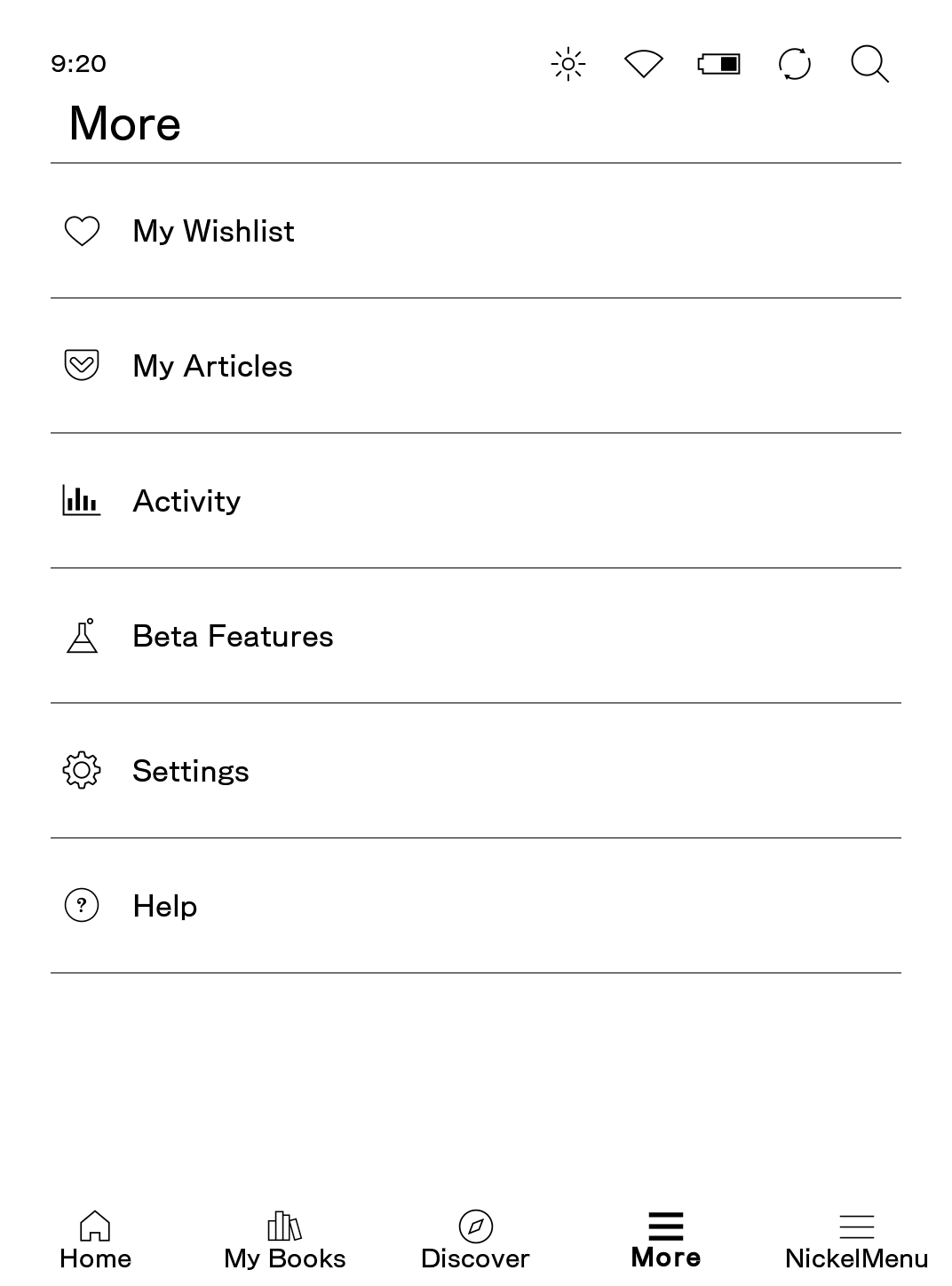Open My Wishlist
Screen dimensions: 952x1286
coord(213,231)
